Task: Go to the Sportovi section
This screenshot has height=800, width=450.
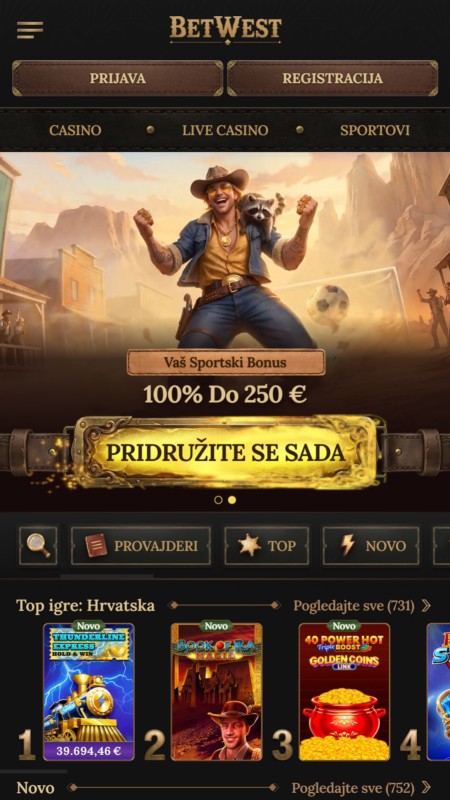Action: click(x=375, y=130)
